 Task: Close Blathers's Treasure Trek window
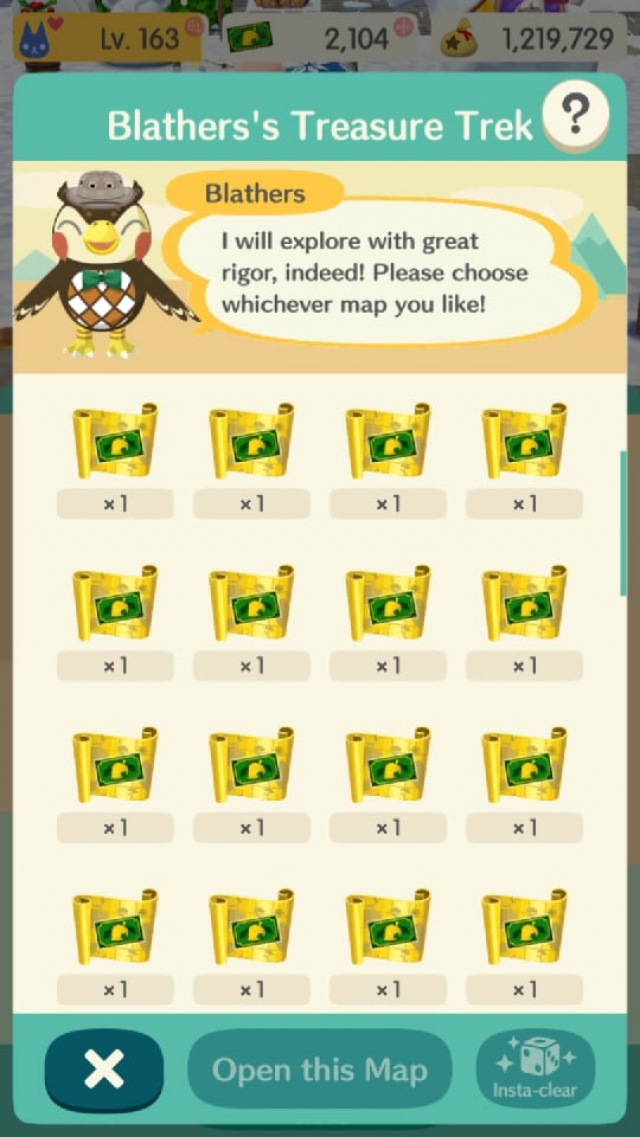click(x=104, y=1071)
